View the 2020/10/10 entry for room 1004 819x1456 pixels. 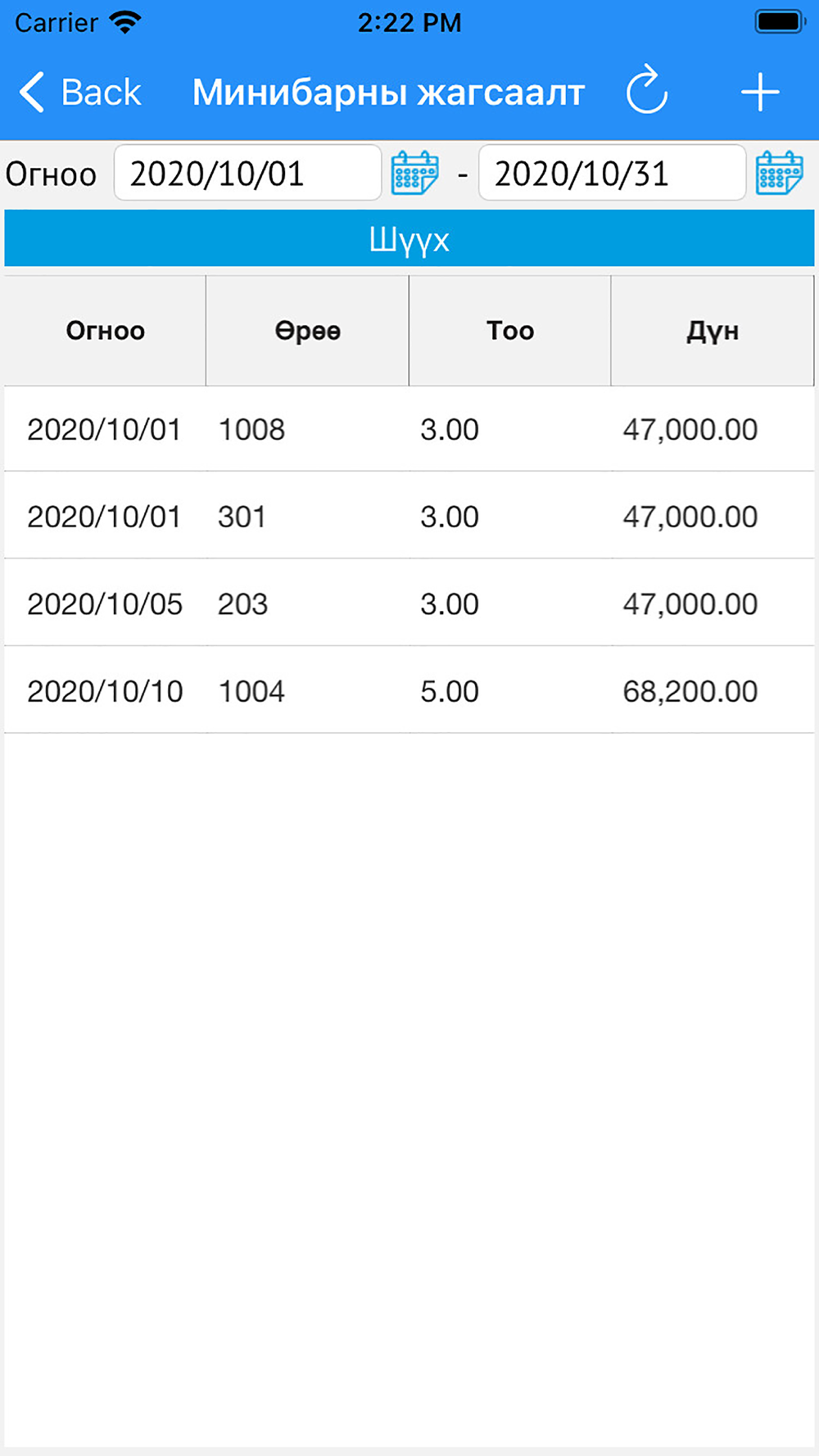409,692
